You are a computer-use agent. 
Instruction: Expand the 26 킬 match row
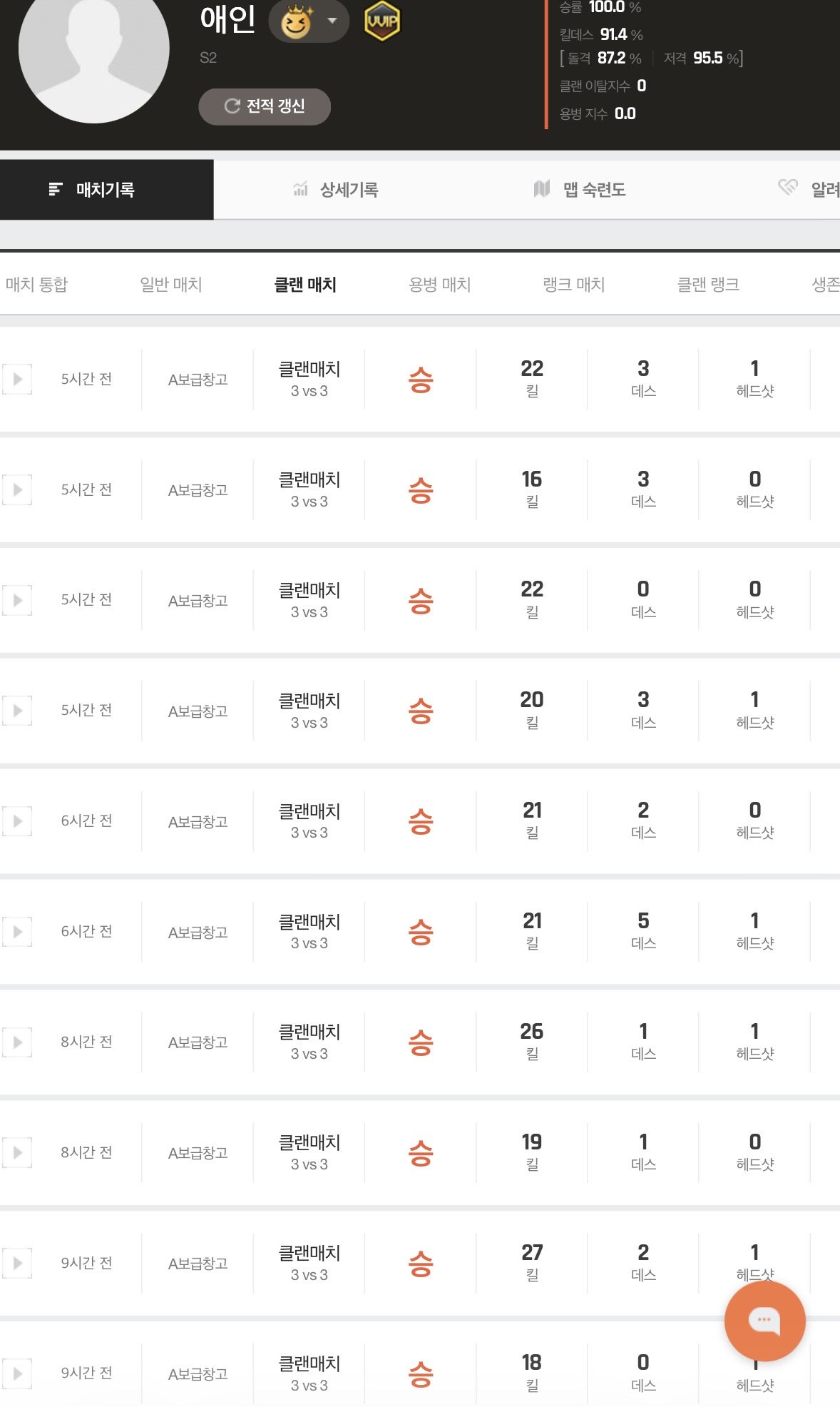pos(18,1042)
